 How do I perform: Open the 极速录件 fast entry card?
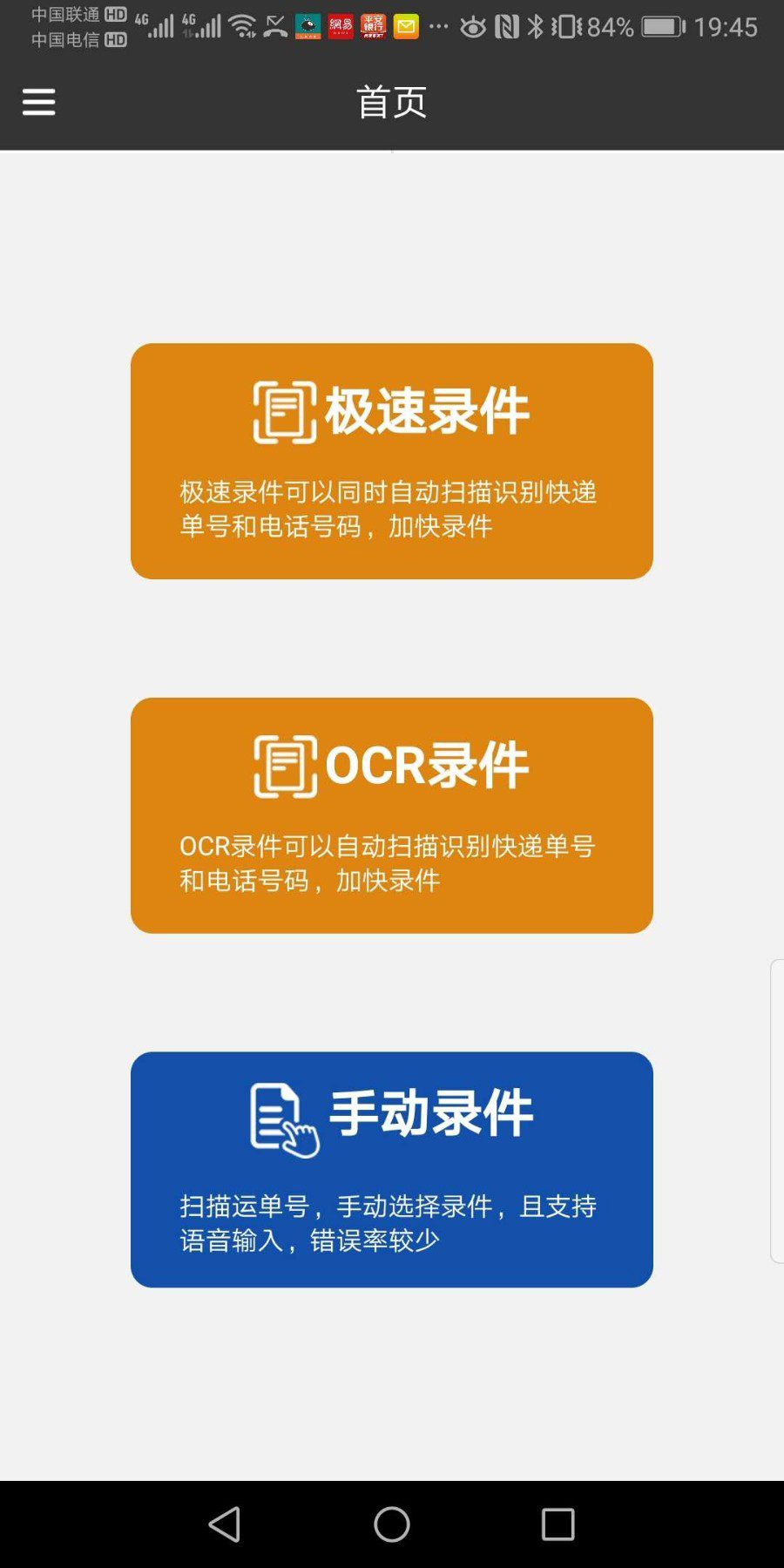tap(391, 461)
